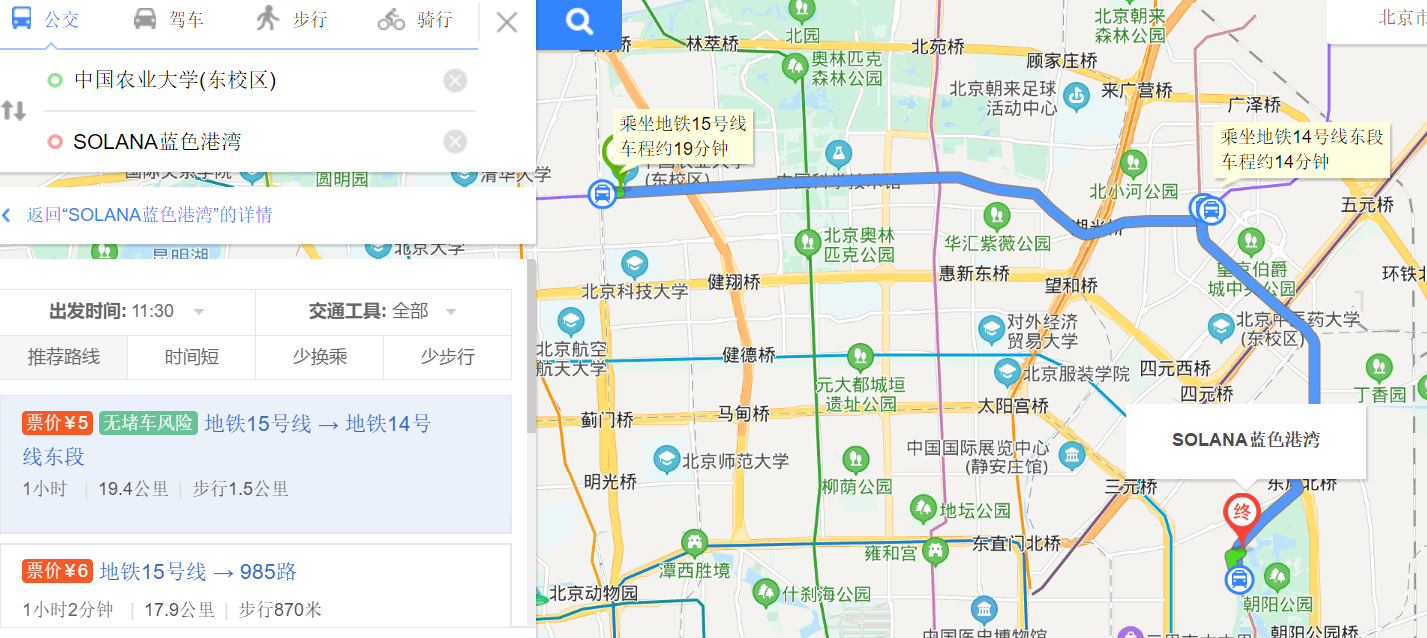Sort routes by 时间短

pyautogui.click(x=192, y=357)
